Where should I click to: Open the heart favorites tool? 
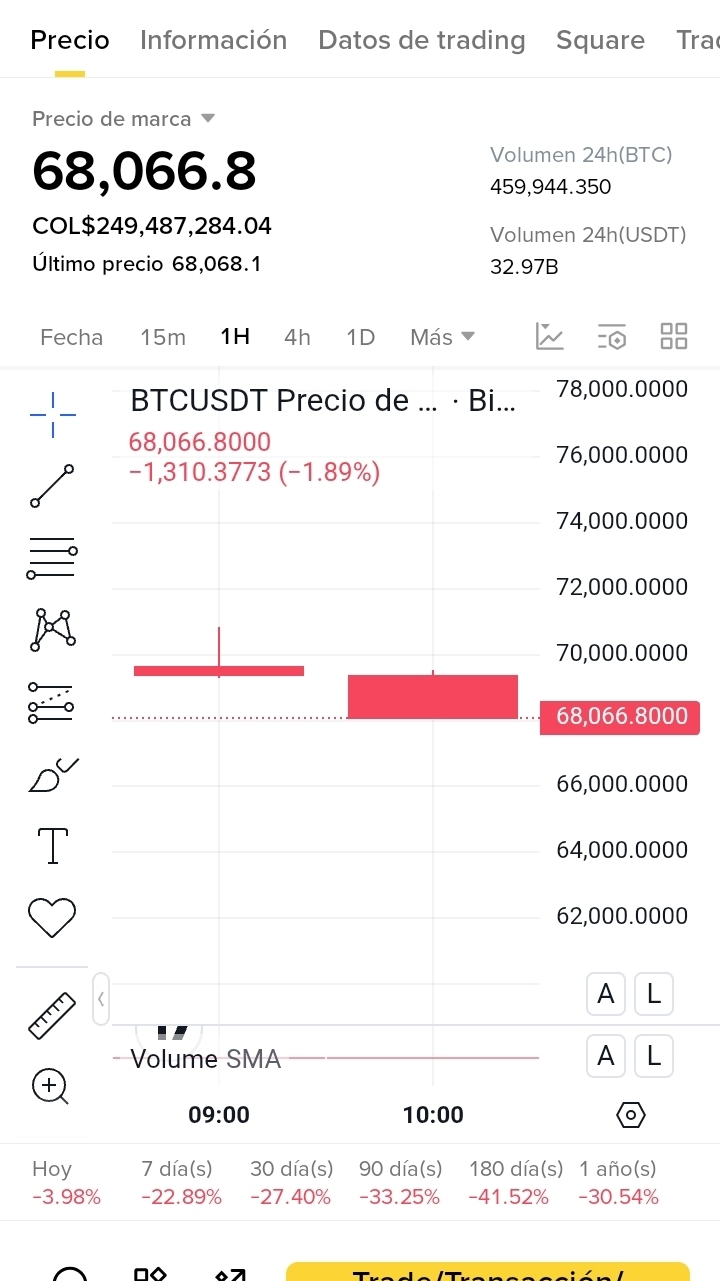(x=52, y=915)
